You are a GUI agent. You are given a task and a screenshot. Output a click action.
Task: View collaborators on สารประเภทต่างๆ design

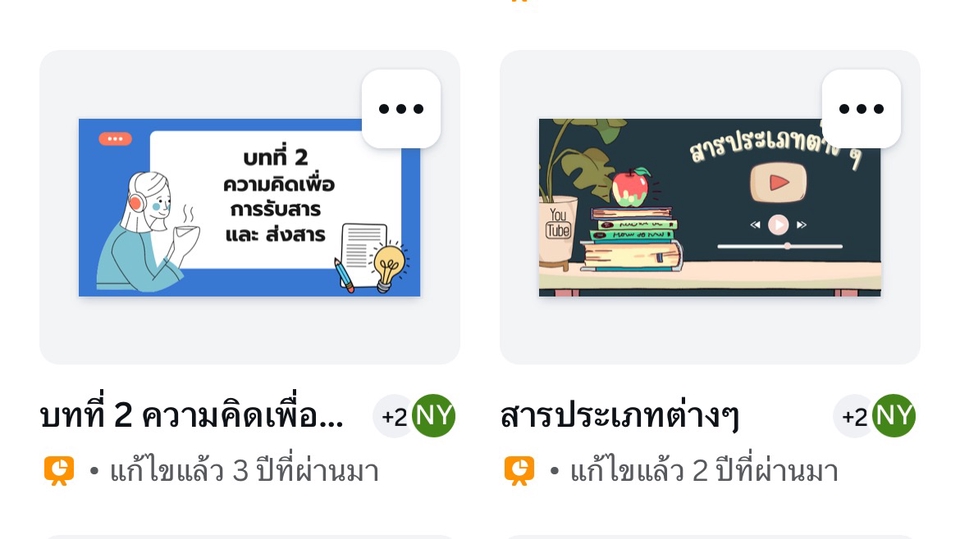874,416
